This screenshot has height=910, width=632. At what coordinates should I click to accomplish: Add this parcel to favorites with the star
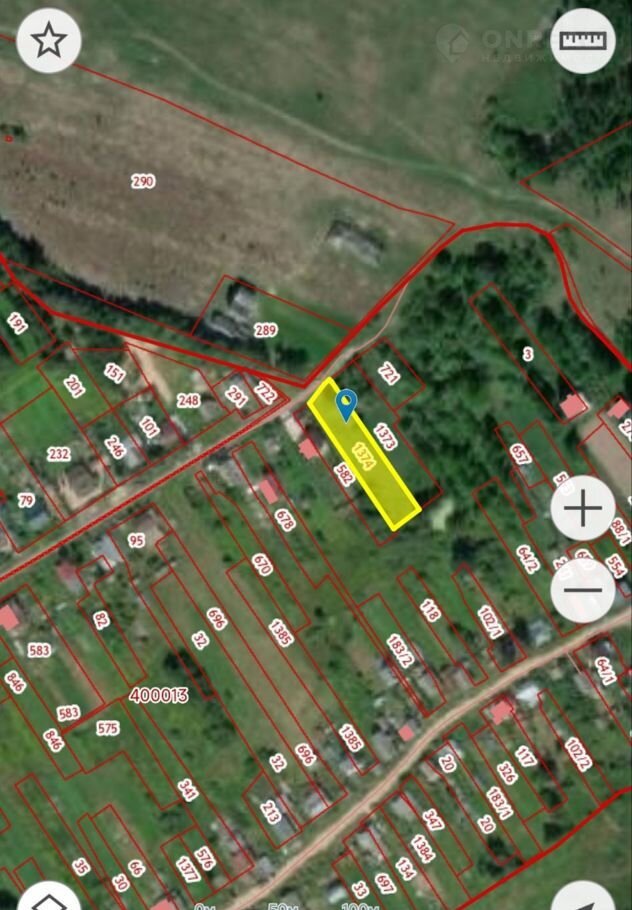pyautogui.click(x=49, y=41)
